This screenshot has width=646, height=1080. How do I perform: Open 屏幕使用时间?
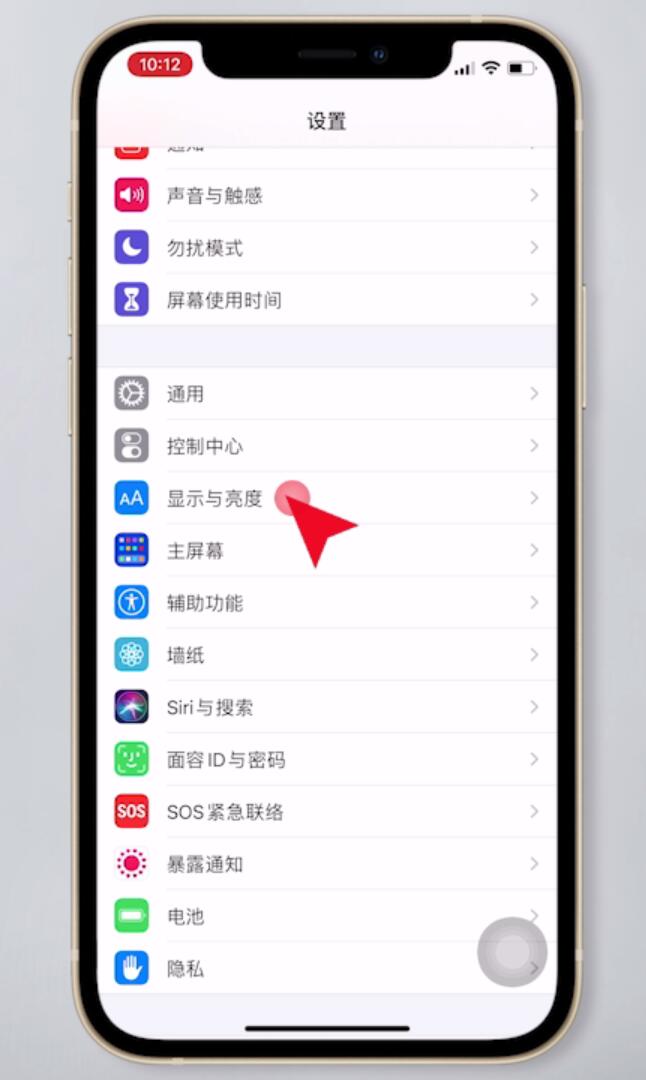point(327,300)
